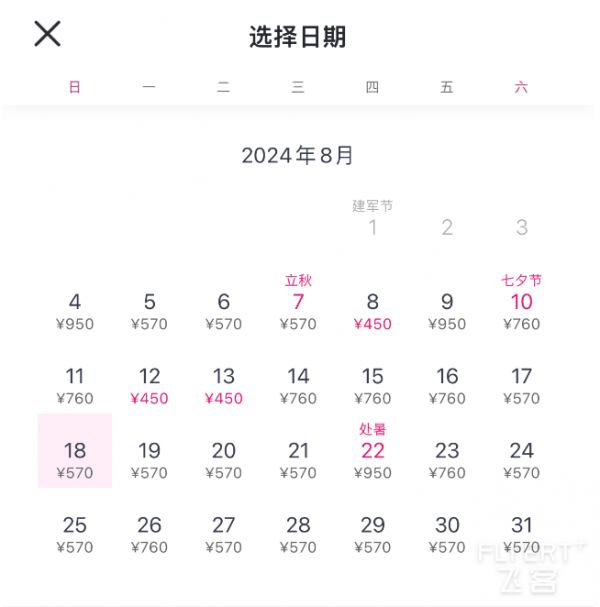Image resolution: width=600 pixels, height=607 pixels.
Task: Select August 24 at ¥570
Action: point(521,460)
